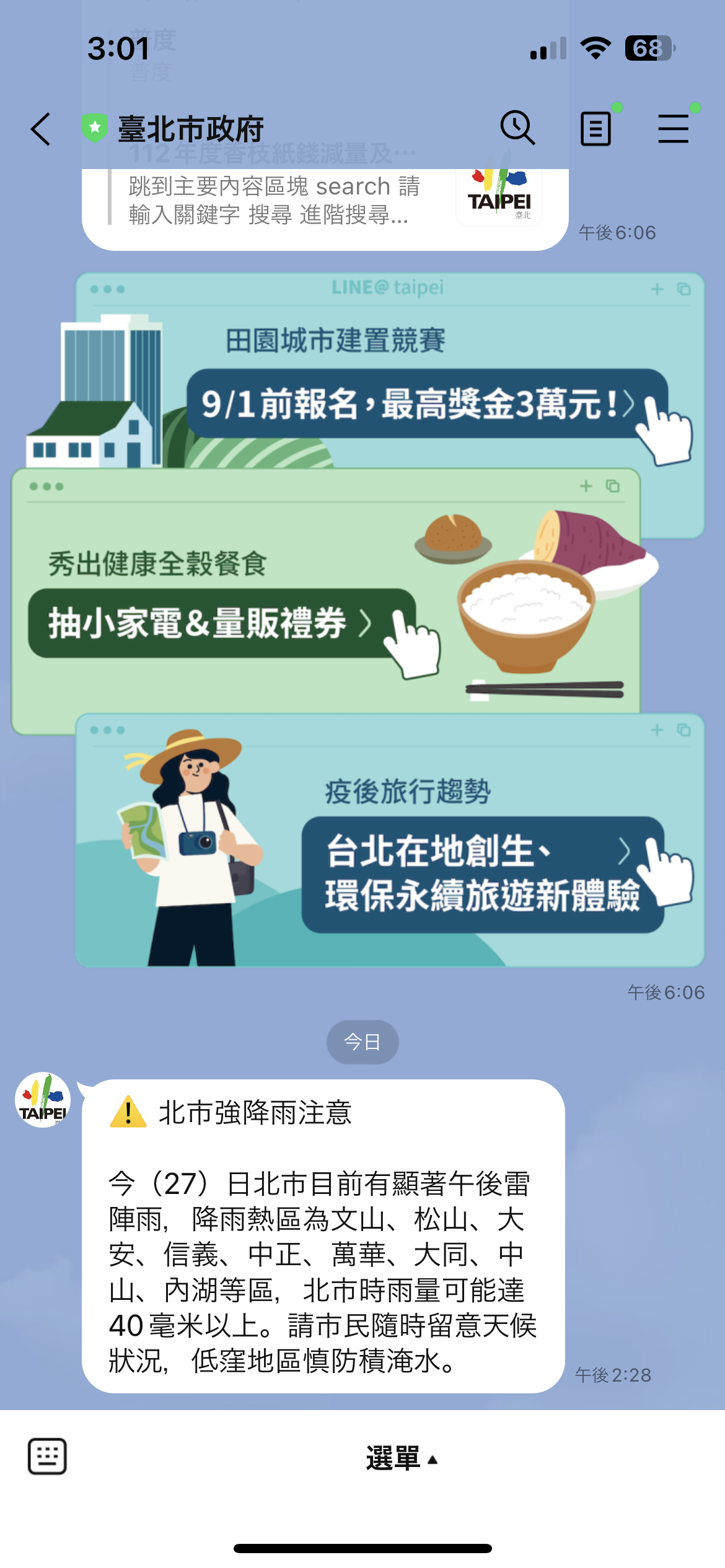Open the 田園城市建置競賽 banner
725x1568 pixels.
coord(426,404)
